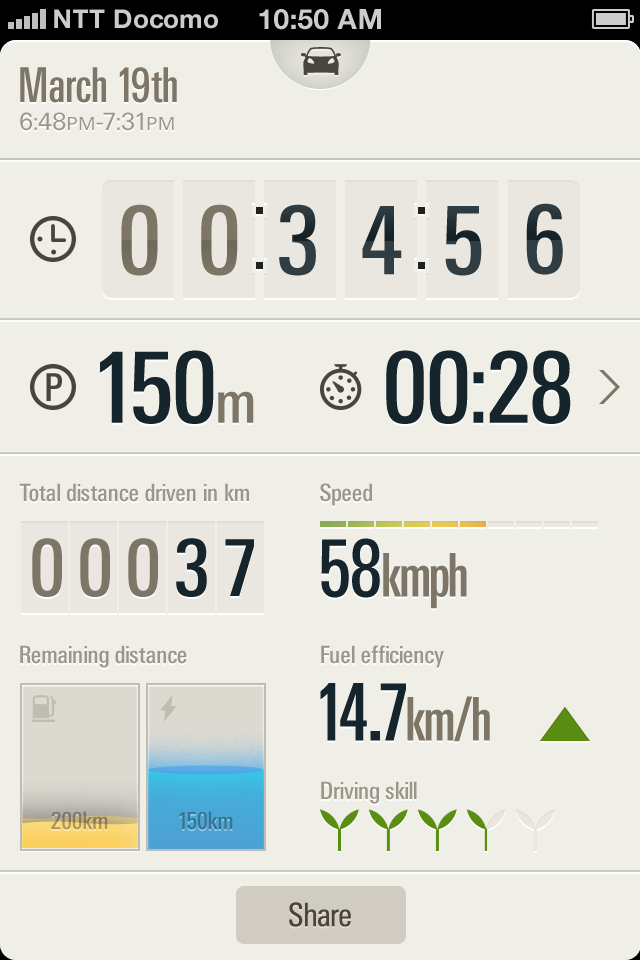Screen dimensions: 640x960
Task: Open the car icon at top
Action: coord(320,62)
